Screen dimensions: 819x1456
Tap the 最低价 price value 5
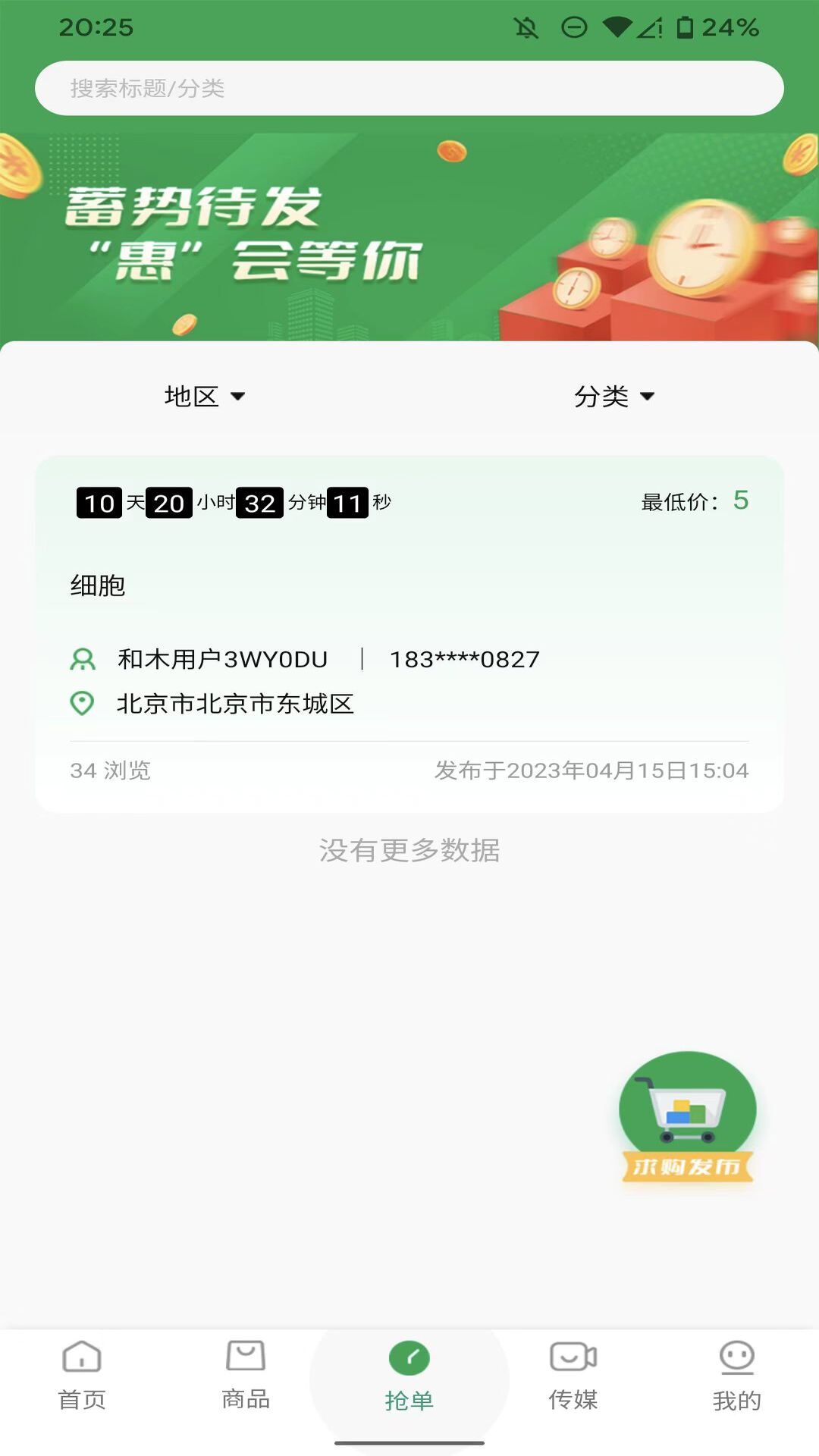point(741,500)
